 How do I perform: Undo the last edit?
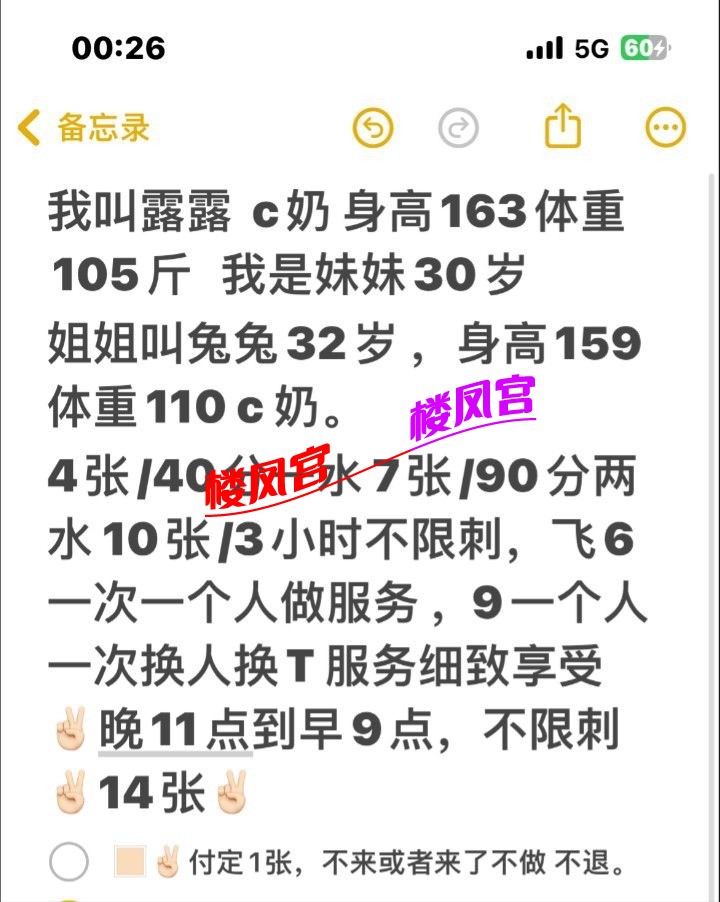click(373, 128)
